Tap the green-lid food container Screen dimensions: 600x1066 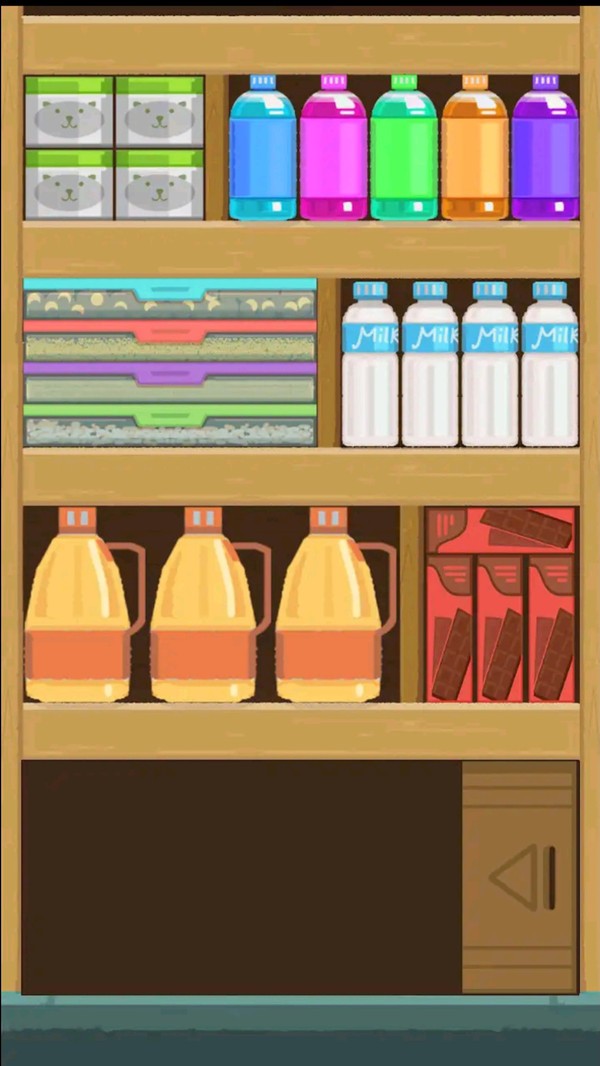coord(170,425)
